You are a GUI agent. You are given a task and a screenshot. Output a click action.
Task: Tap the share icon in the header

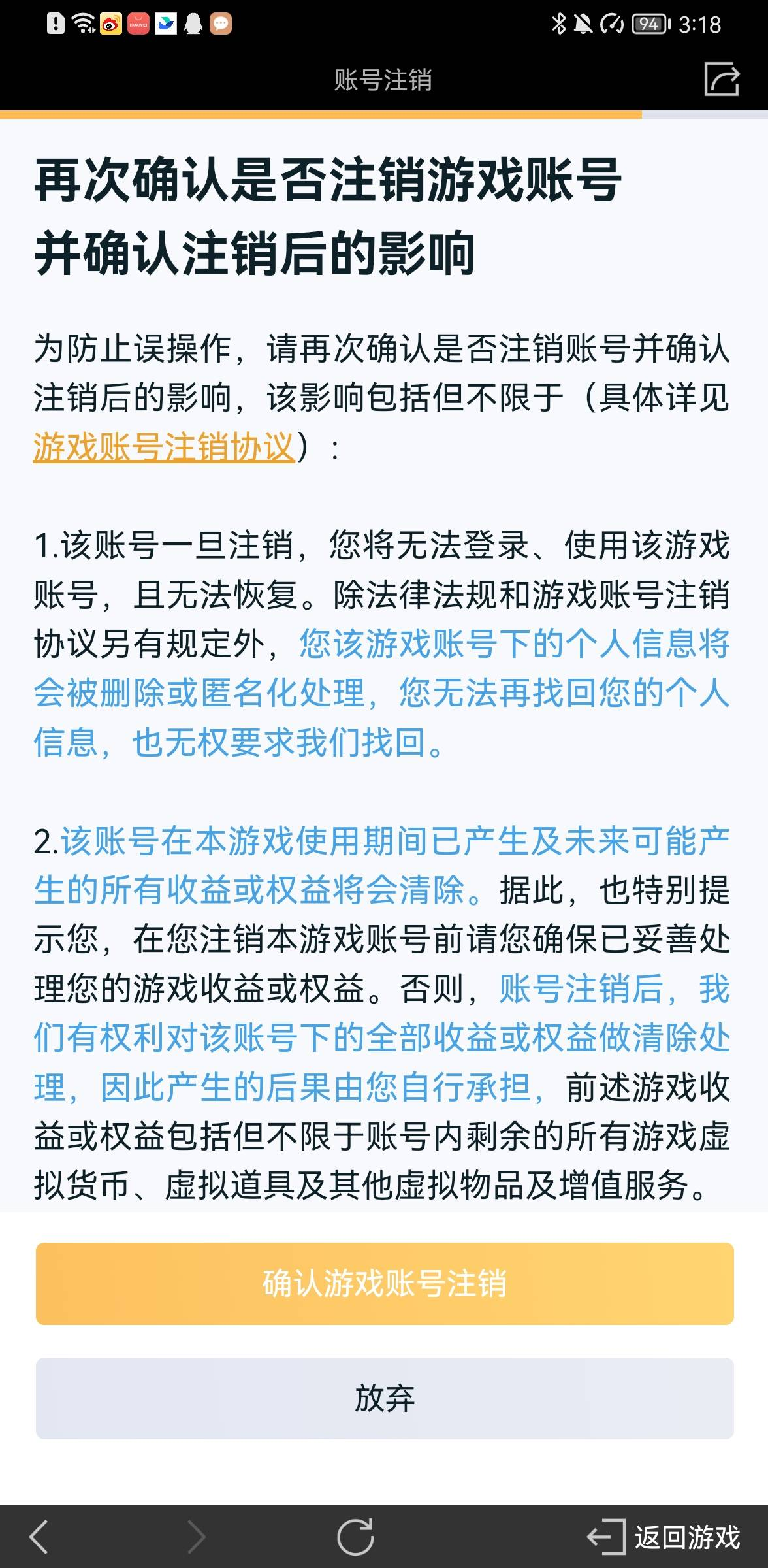point(722,79)
